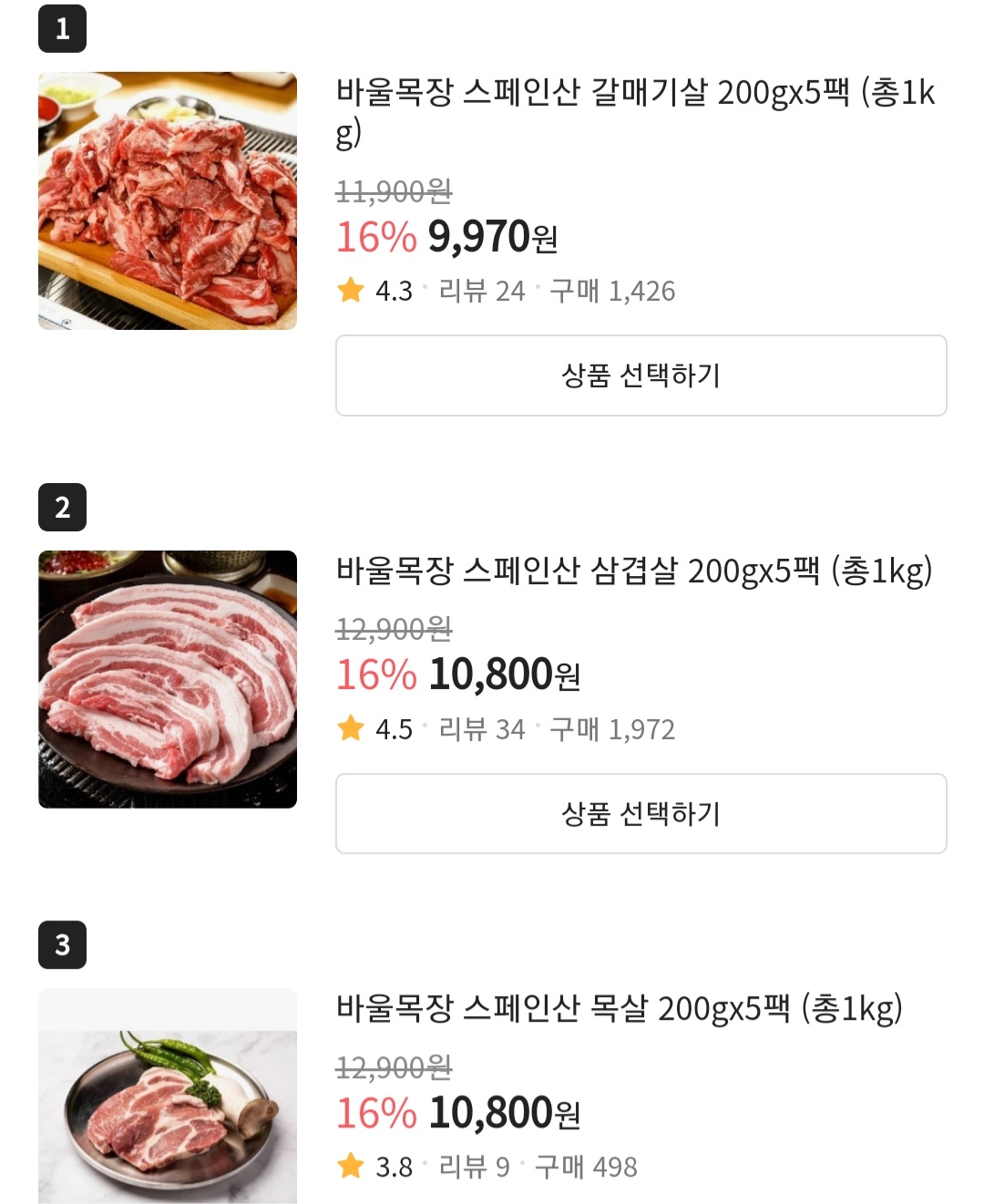Select the rank badge 2 next to 삼겹살
This screenshot has height=1204, width=984.
coord(63,507)
